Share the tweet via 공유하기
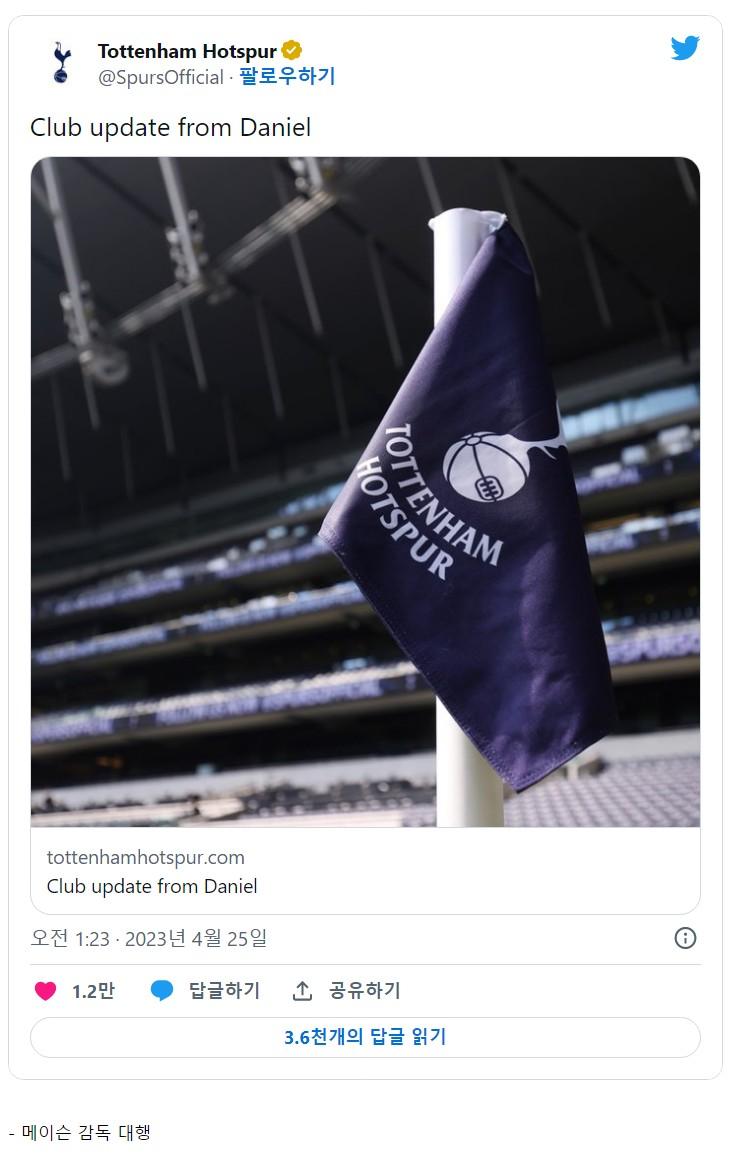Image resolution: width=734 pixels, height=1160 pixels. point(346,991)
